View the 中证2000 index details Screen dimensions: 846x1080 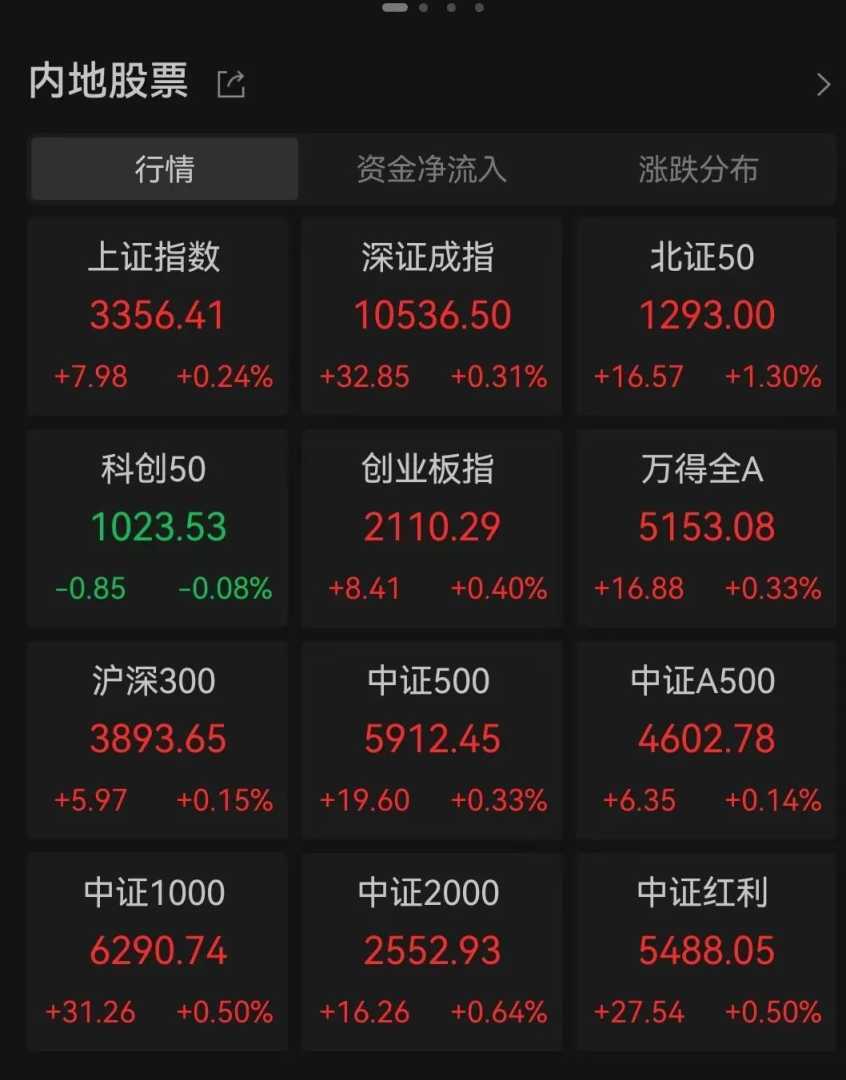click(431, 951)
